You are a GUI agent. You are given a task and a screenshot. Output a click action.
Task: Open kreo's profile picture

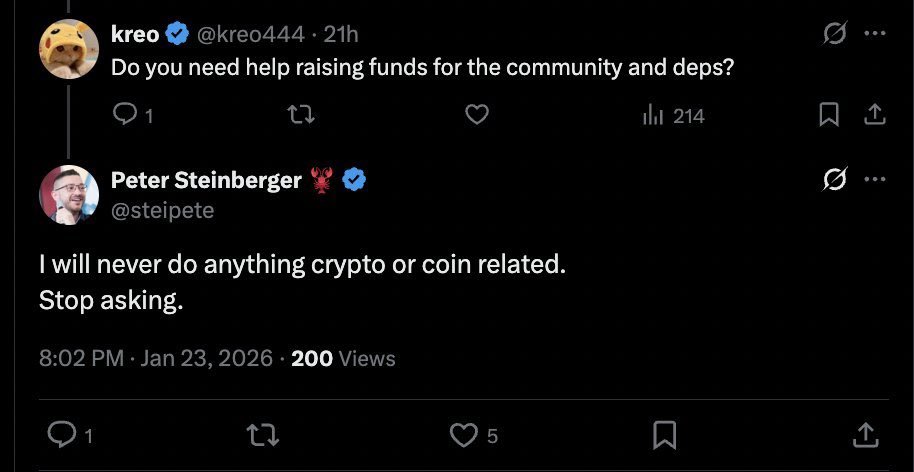point(69,48)
